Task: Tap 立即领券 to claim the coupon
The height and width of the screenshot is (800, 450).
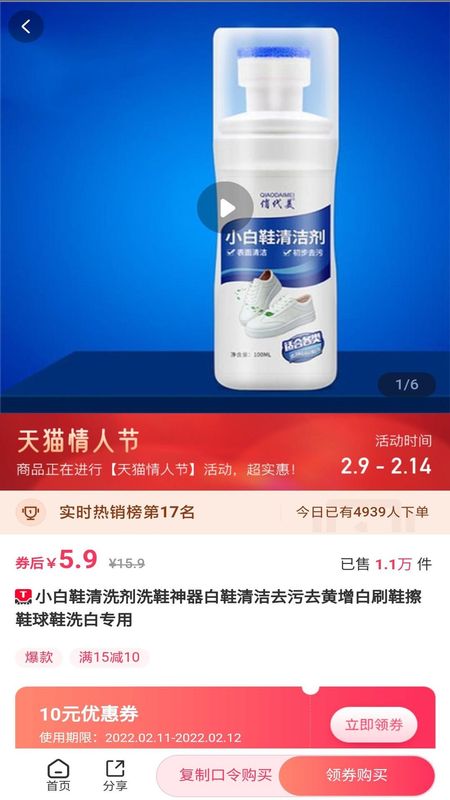Action: point(373,724)
